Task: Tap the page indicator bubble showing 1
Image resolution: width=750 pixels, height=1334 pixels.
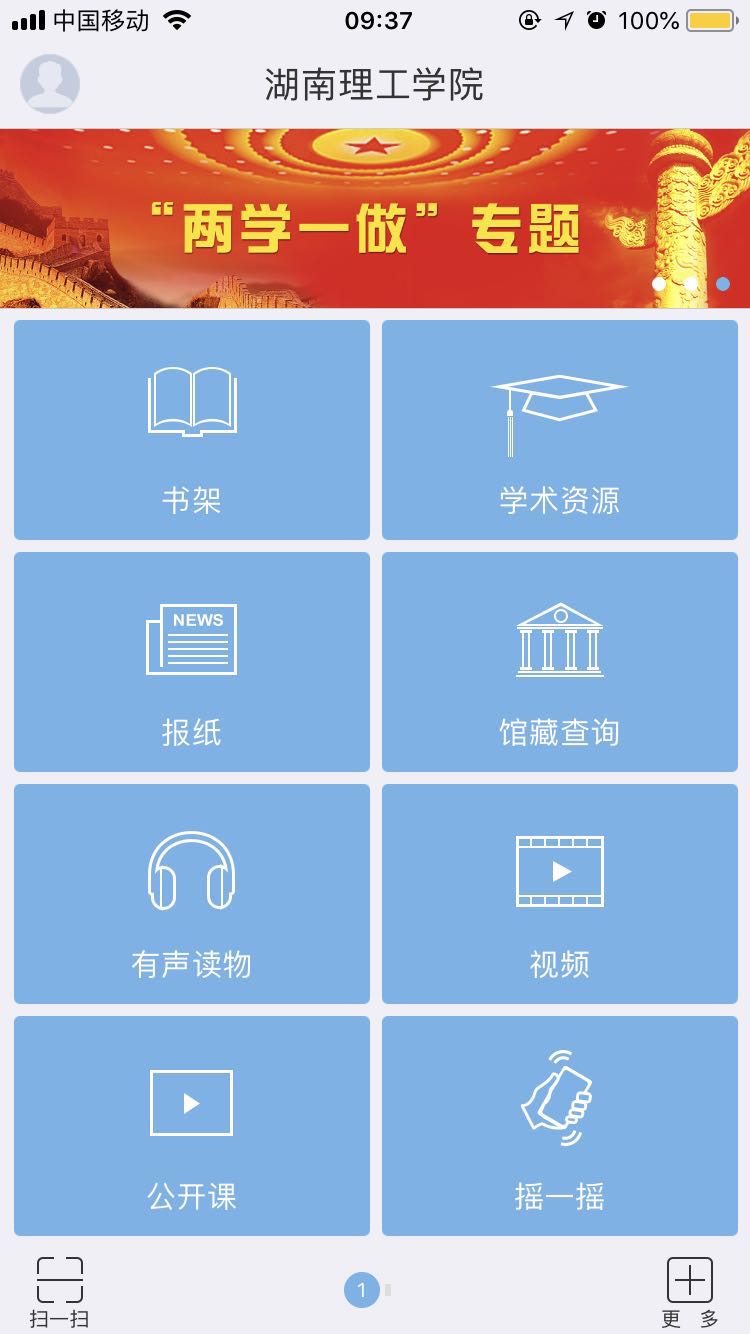Action: pos(361,1290)
